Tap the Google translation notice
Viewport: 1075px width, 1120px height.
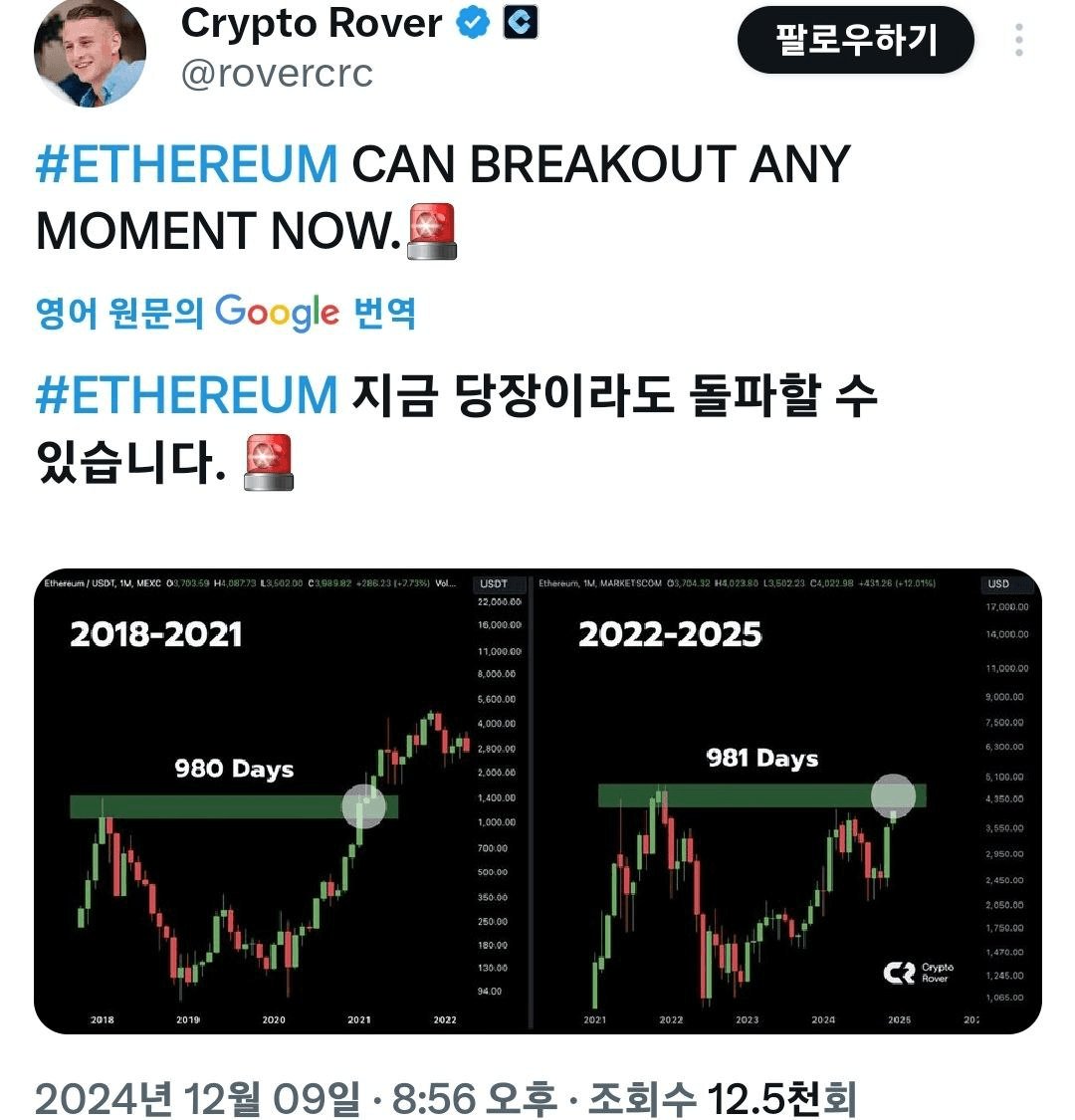click(225, 314)
